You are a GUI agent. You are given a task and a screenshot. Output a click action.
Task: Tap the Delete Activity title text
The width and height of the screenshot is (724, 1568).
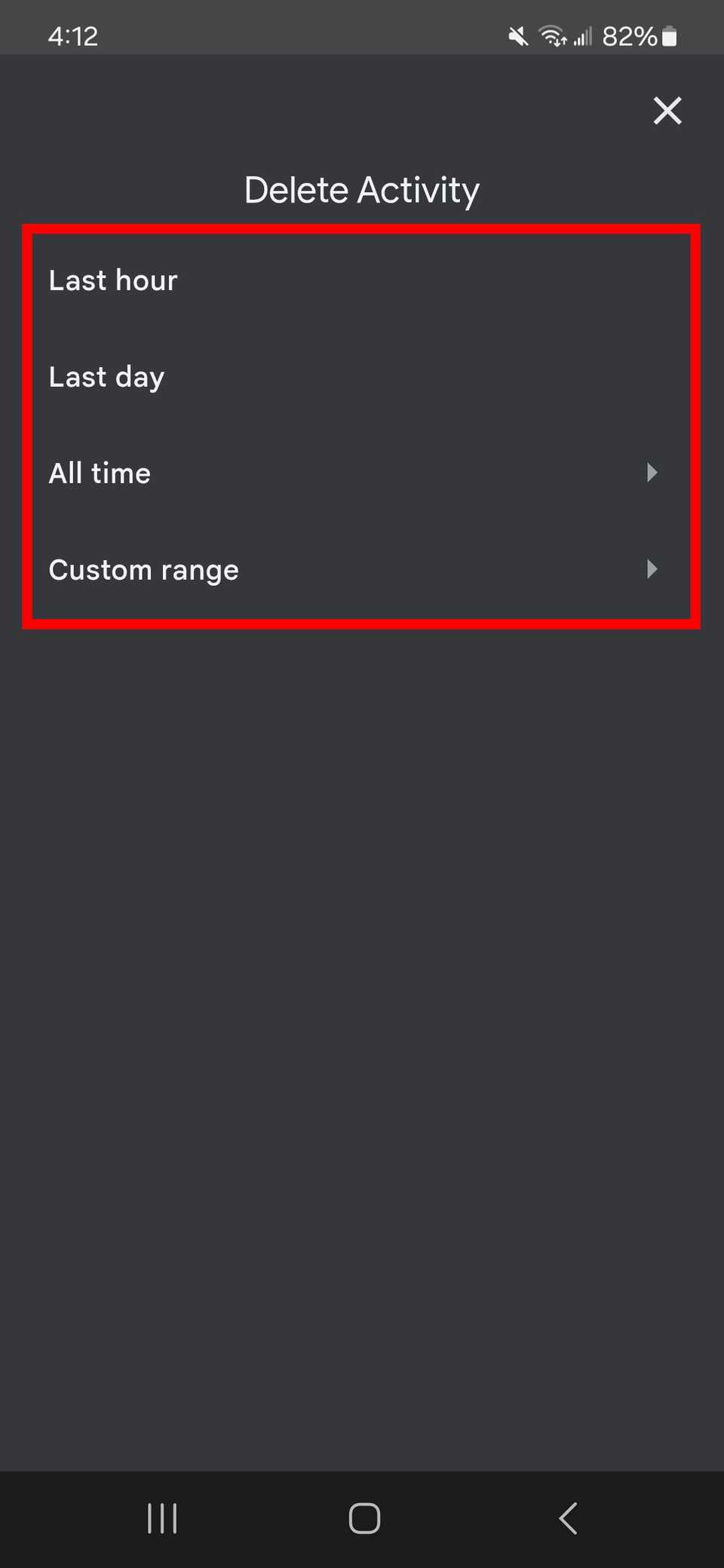pyautogui.click(x=362, y=189)
